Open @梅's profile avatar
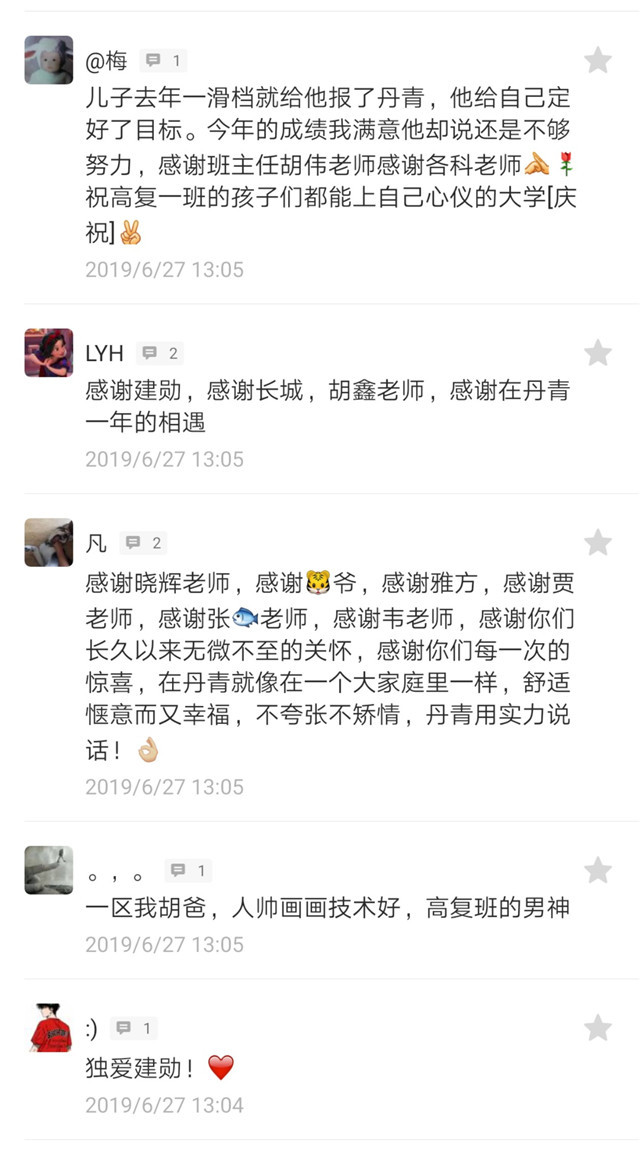The image size is (640, 1152). 49,61
